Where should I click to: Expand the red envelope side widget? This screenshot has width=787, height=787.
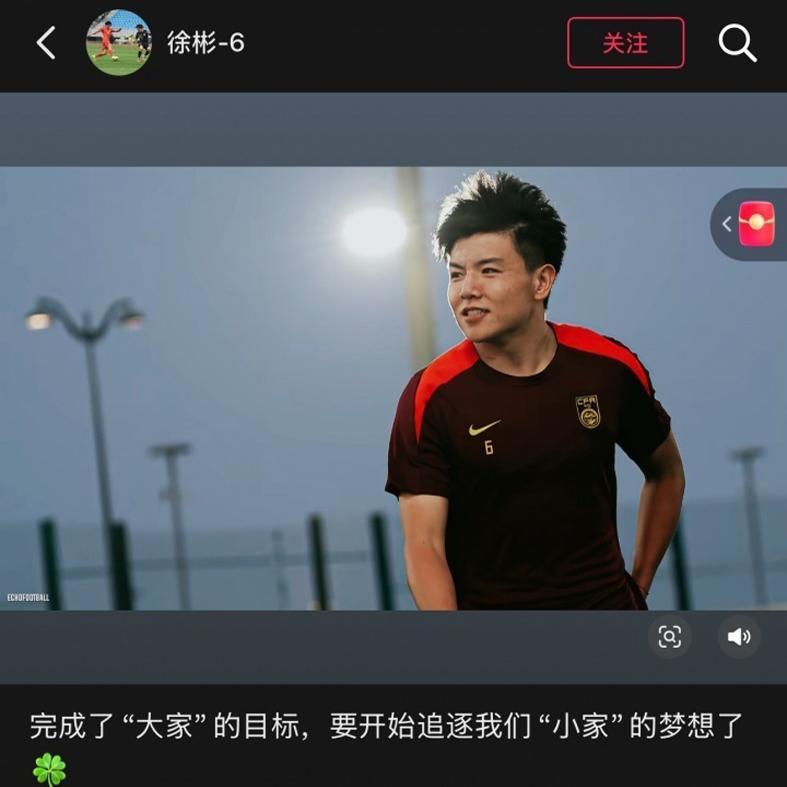coord(749,224)
